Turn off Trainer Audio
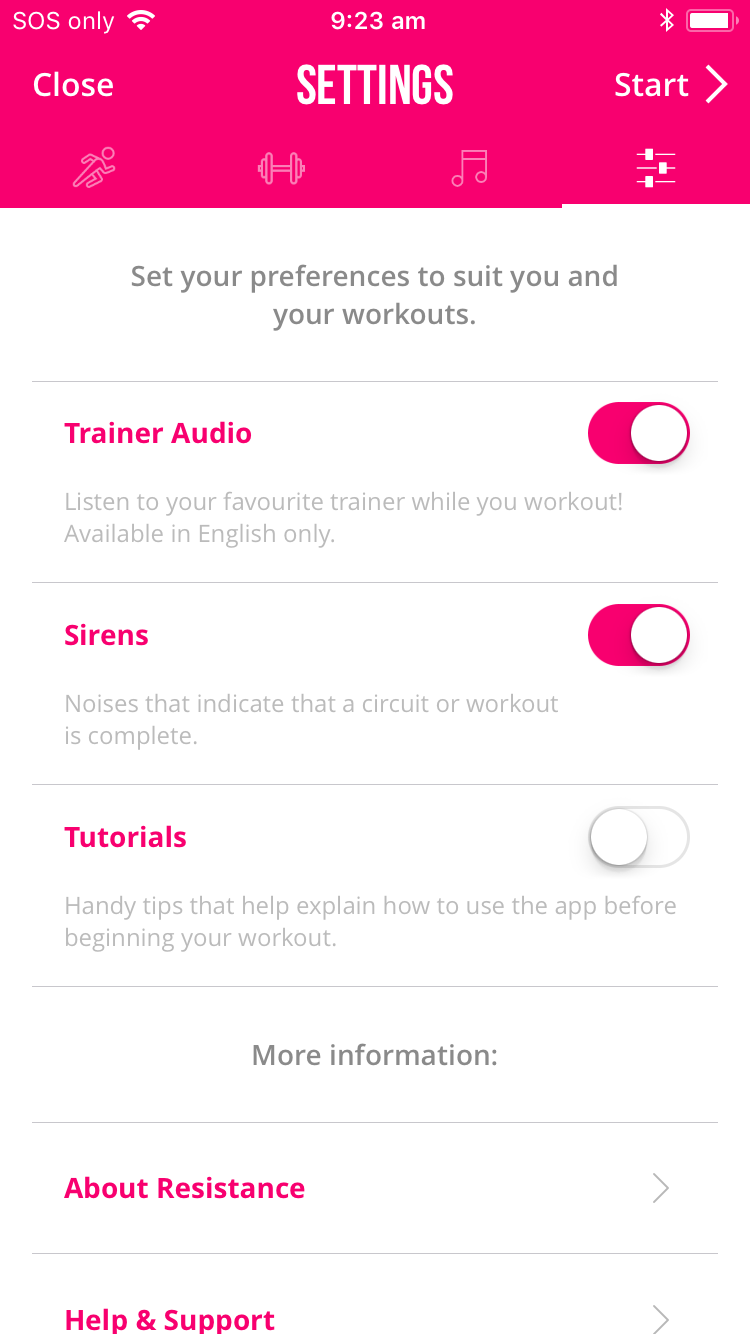 639,433
